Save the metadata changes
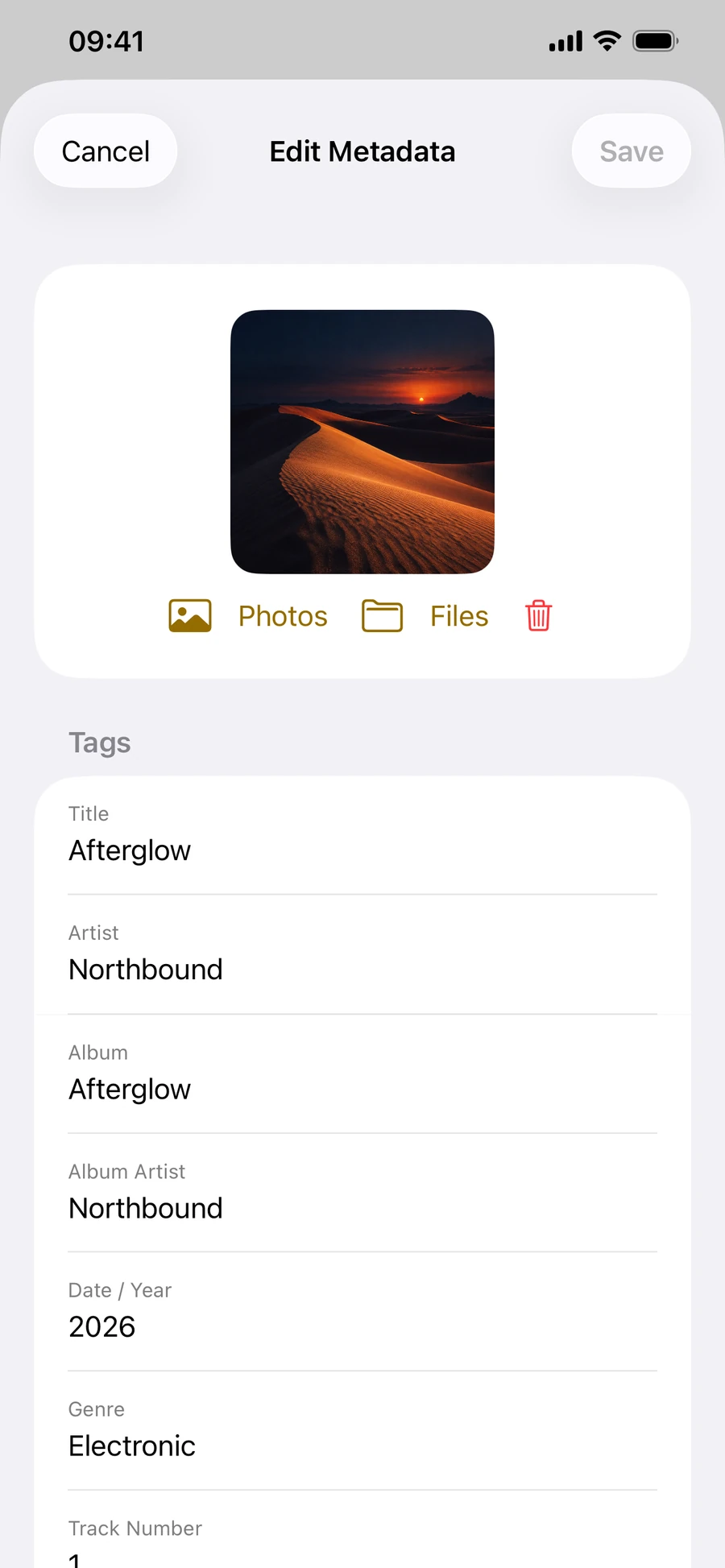The height and width of the screenshot is (1568, 725). 631,151
